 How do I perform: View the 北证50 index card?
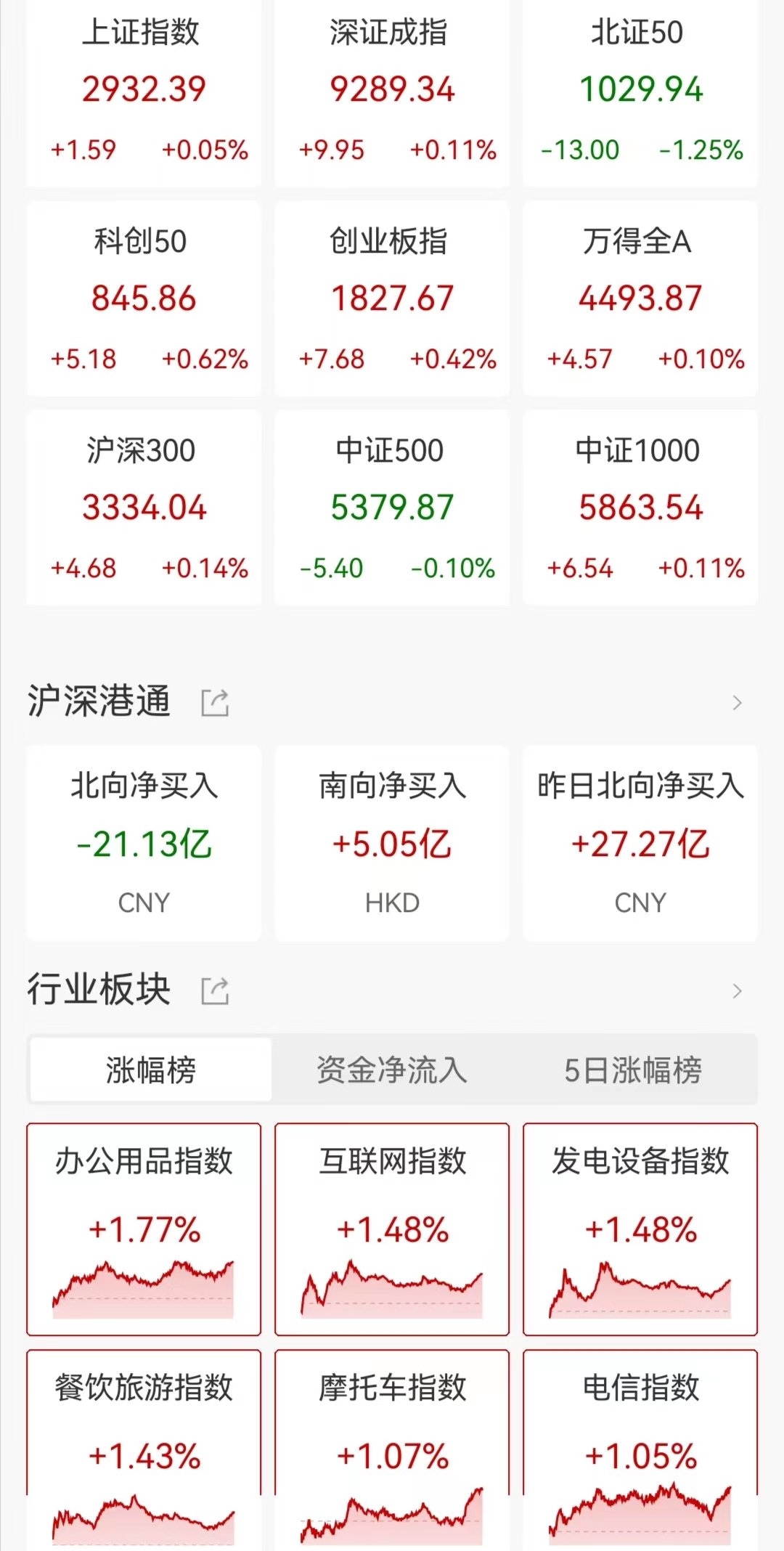(640, 91)
